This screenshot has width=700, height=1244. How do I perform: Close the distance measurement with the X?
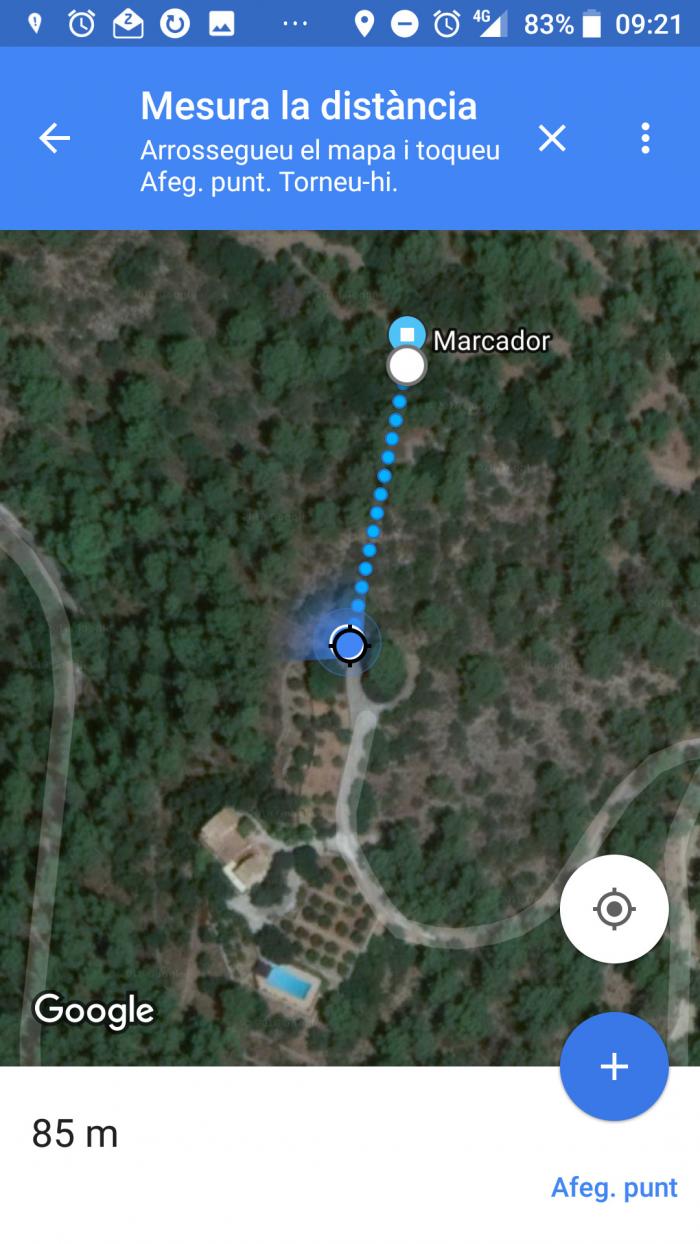coord(552,138)
